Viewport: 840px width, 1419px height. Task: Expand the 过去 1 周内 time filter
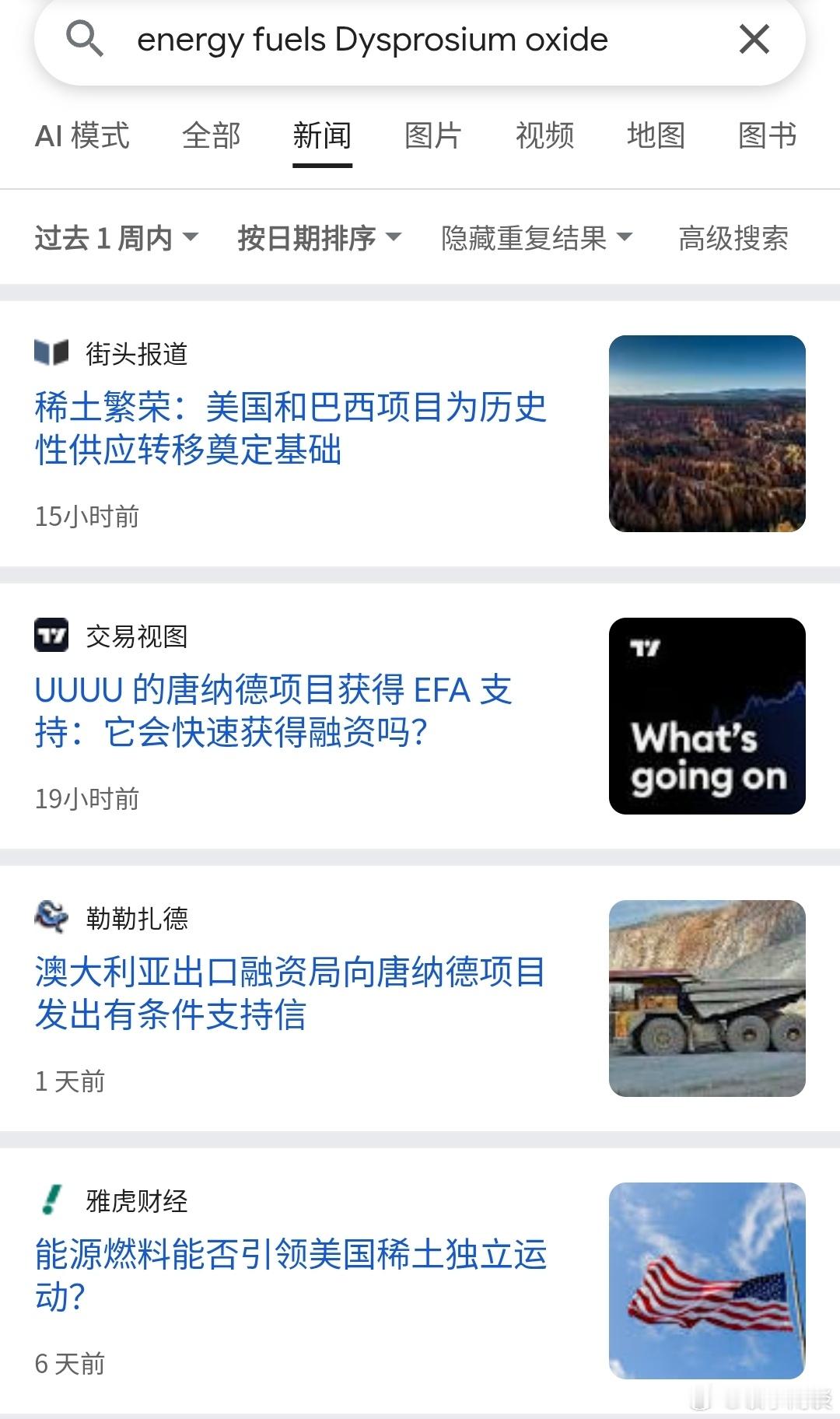[x=117, y=238]
